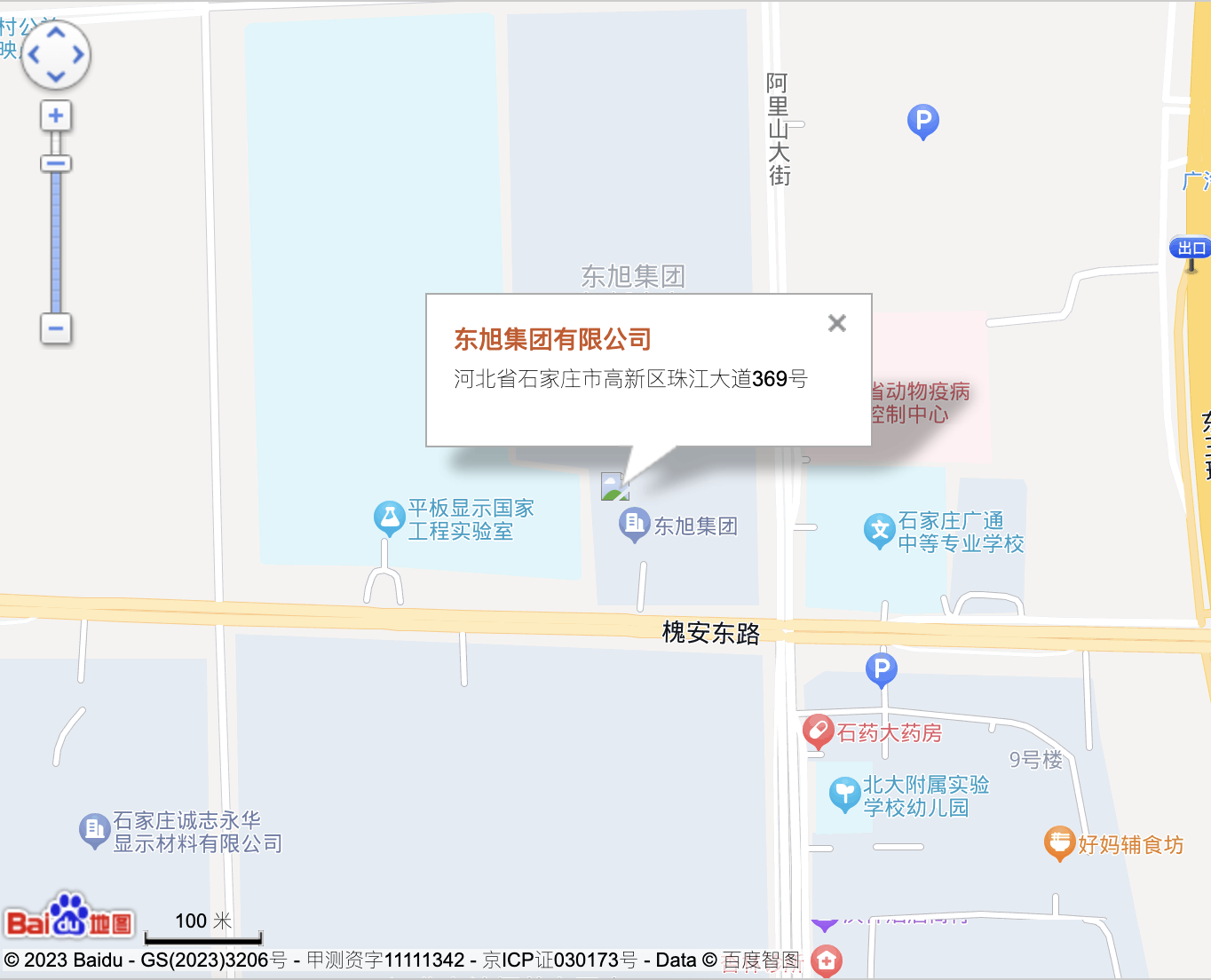
Task: Select the 出口 exit marker
Action: [1191, 249]
